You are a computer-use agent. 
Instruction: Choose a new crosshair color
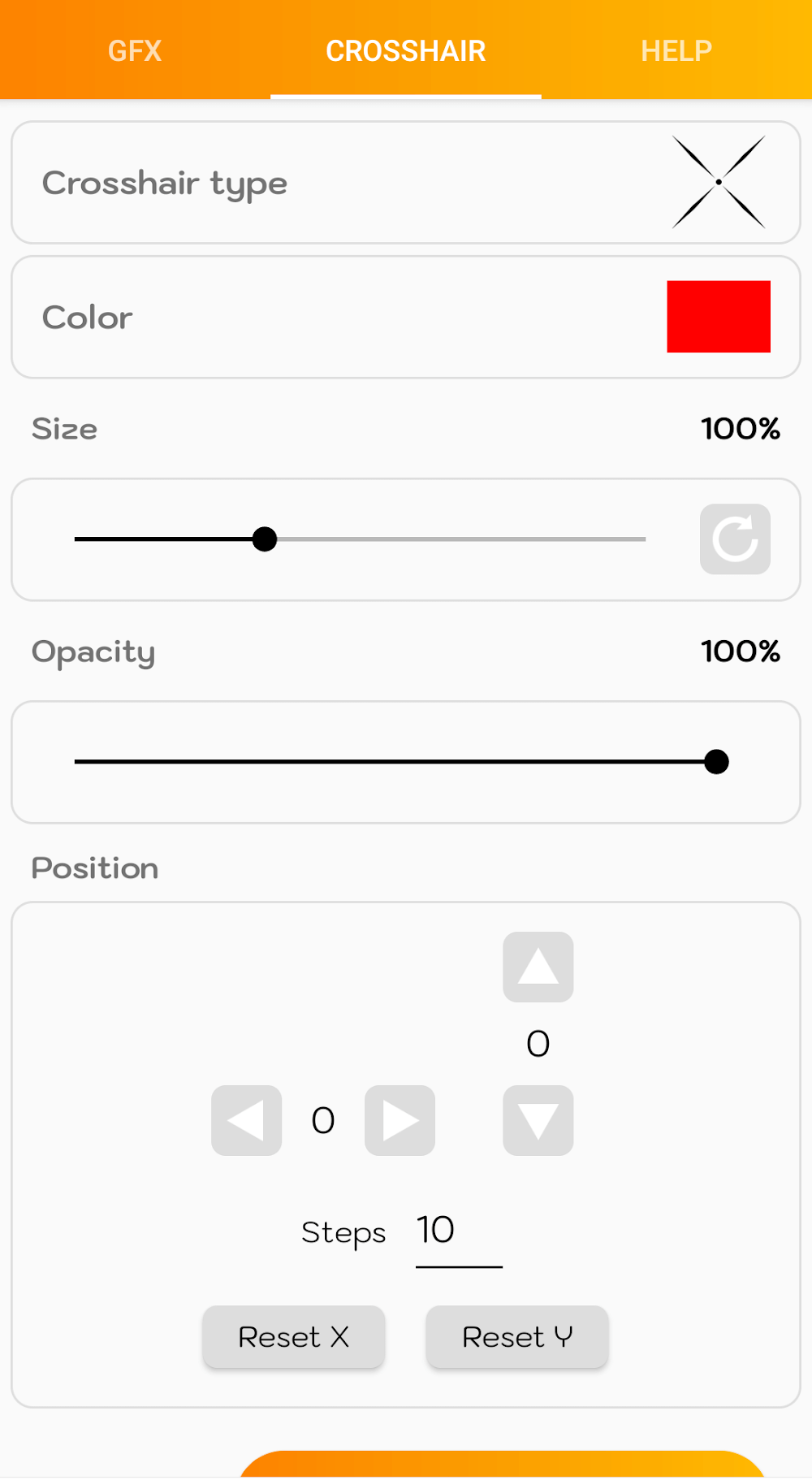(718, 317)
